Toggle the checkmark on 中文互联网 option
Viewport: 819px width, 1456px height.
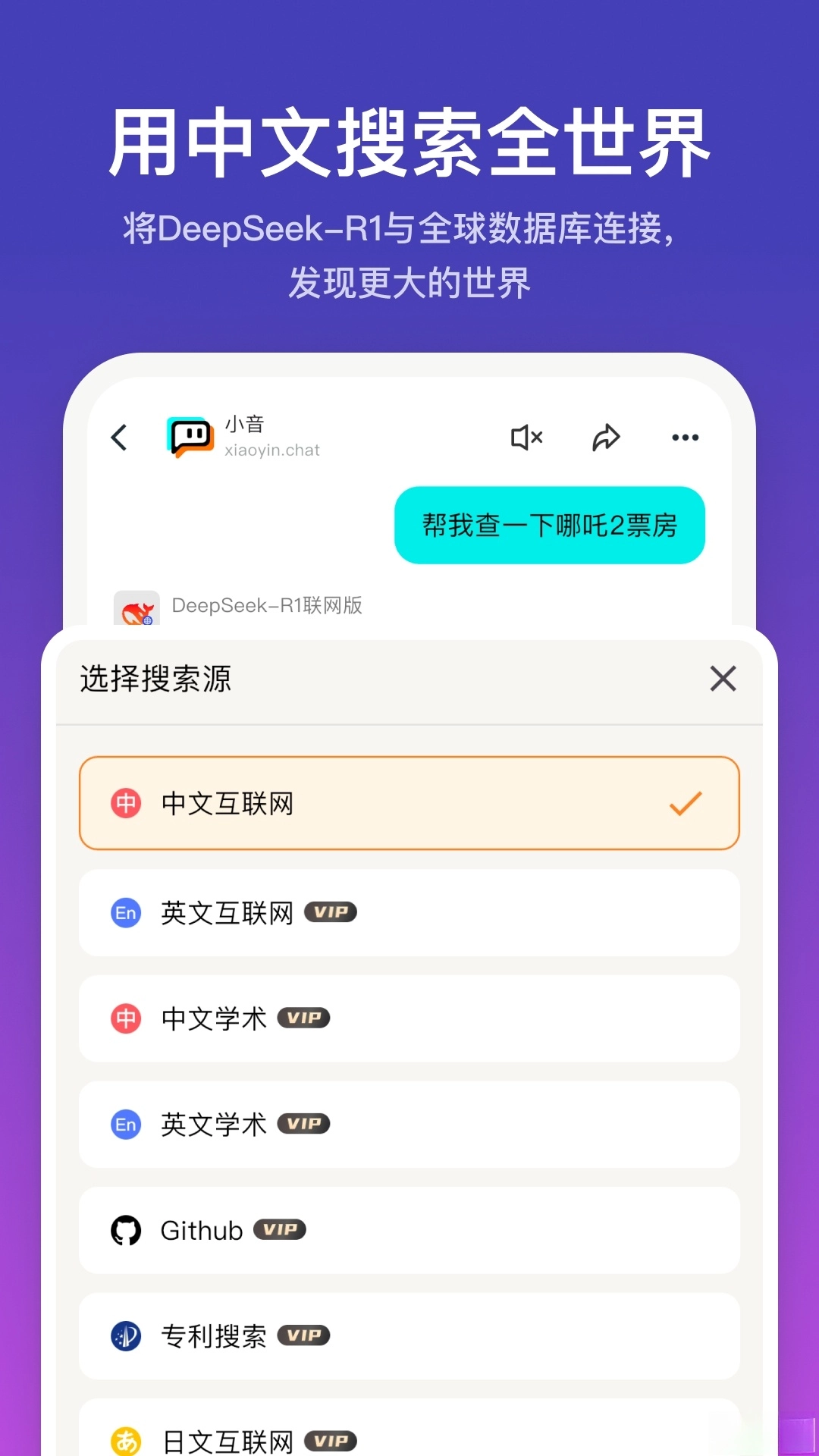pos(685,802)
